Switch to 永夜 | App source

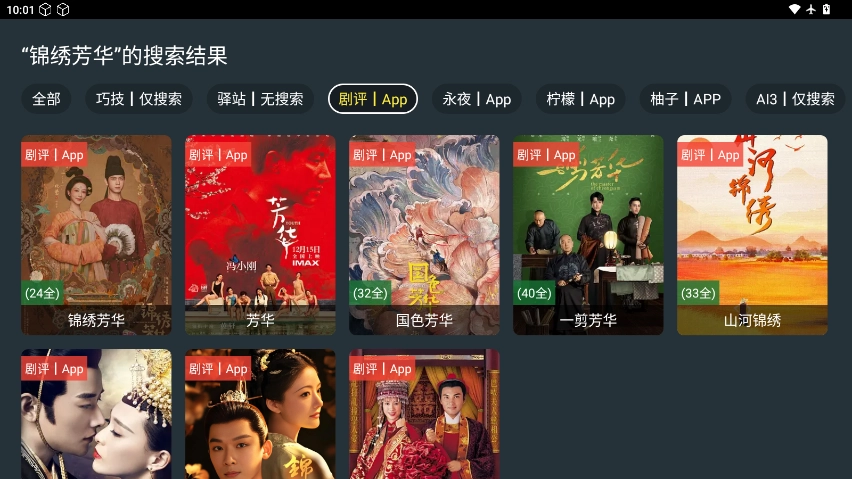tap(477, 99)
